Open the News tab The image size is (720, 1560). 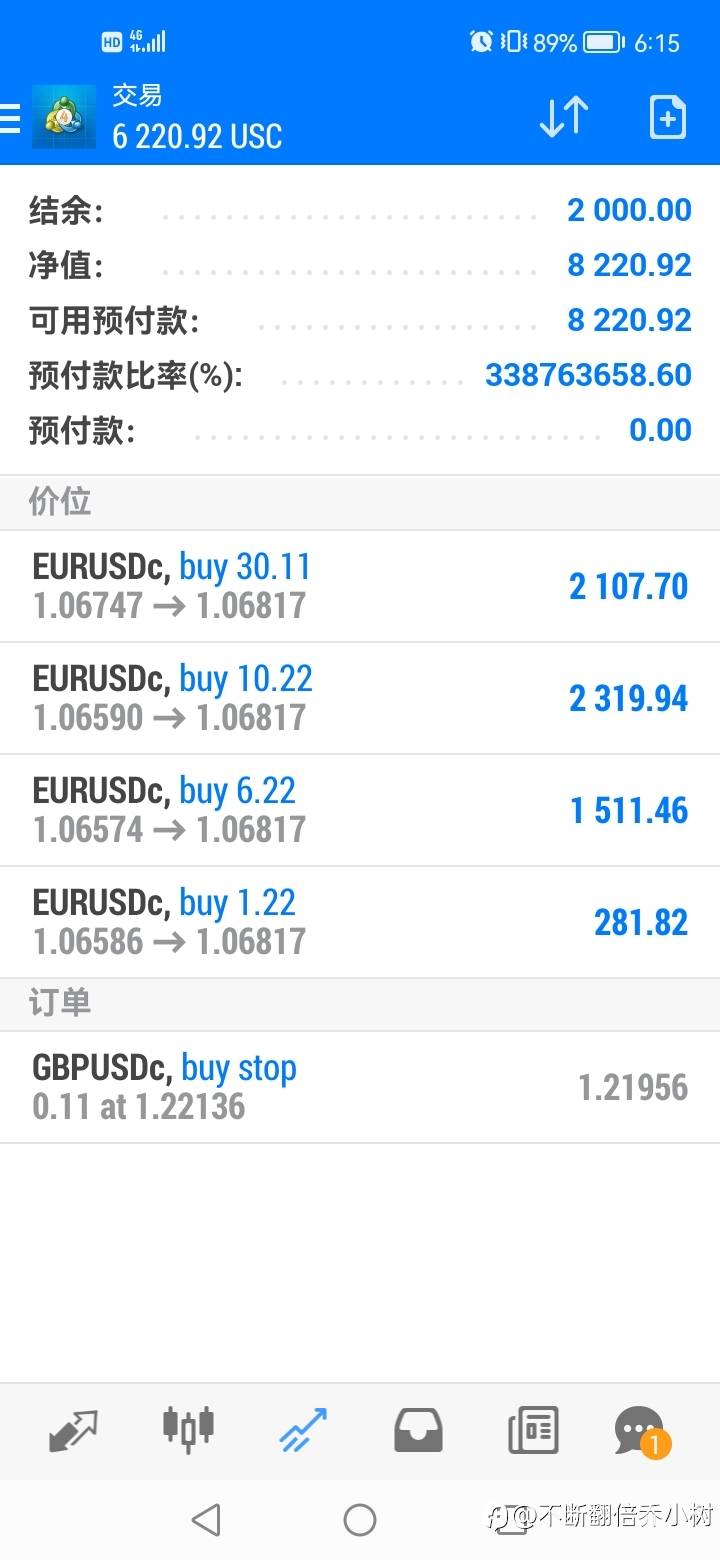(533, 1430)
